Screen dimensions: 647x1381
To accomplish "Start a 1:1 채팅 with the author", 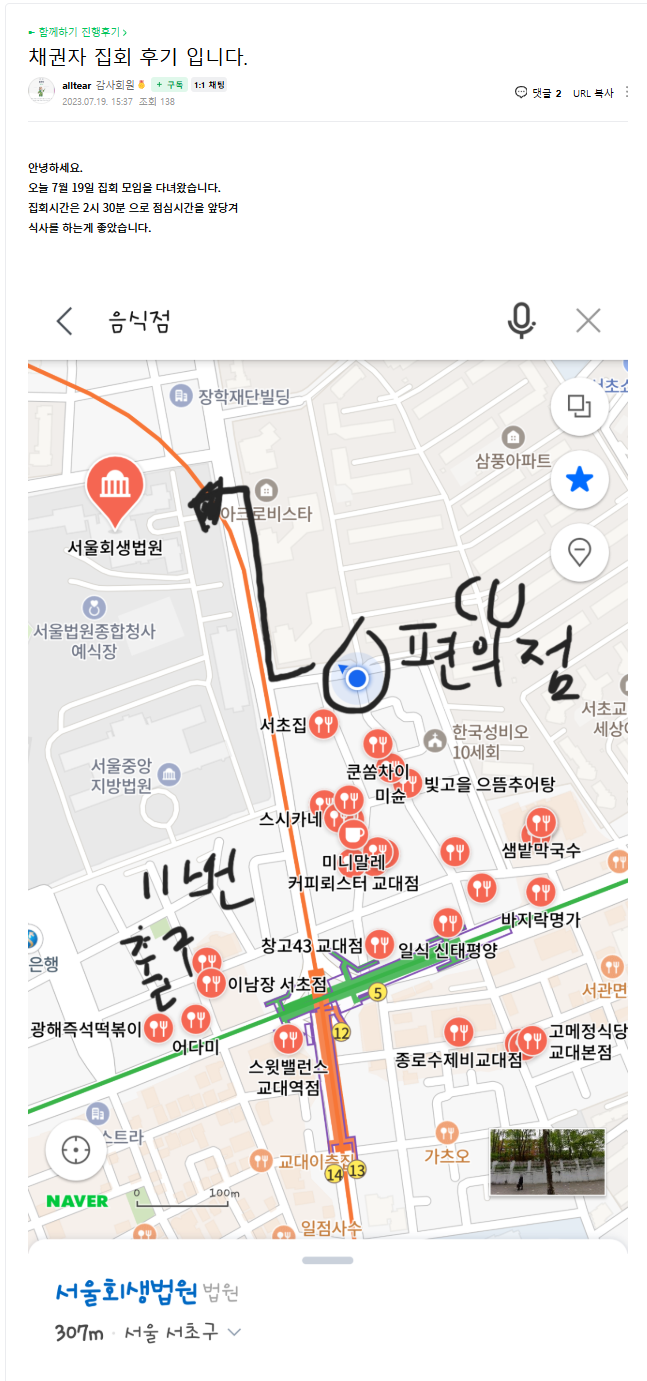I will [209, 85].
